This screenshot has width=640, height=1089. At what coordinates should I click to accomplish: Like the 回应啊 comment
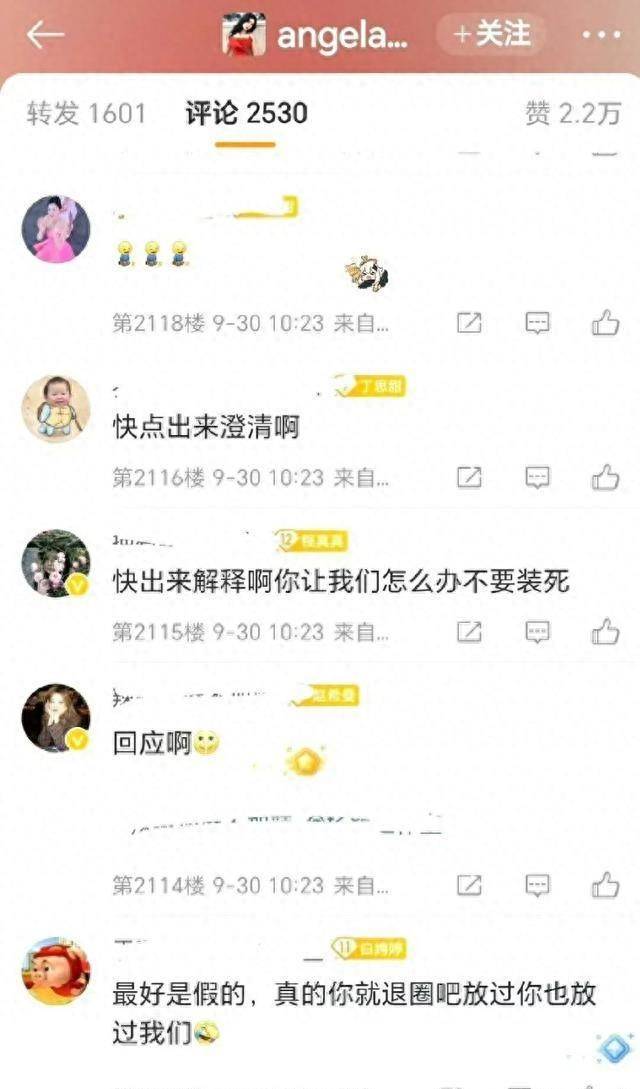point(605,885)
